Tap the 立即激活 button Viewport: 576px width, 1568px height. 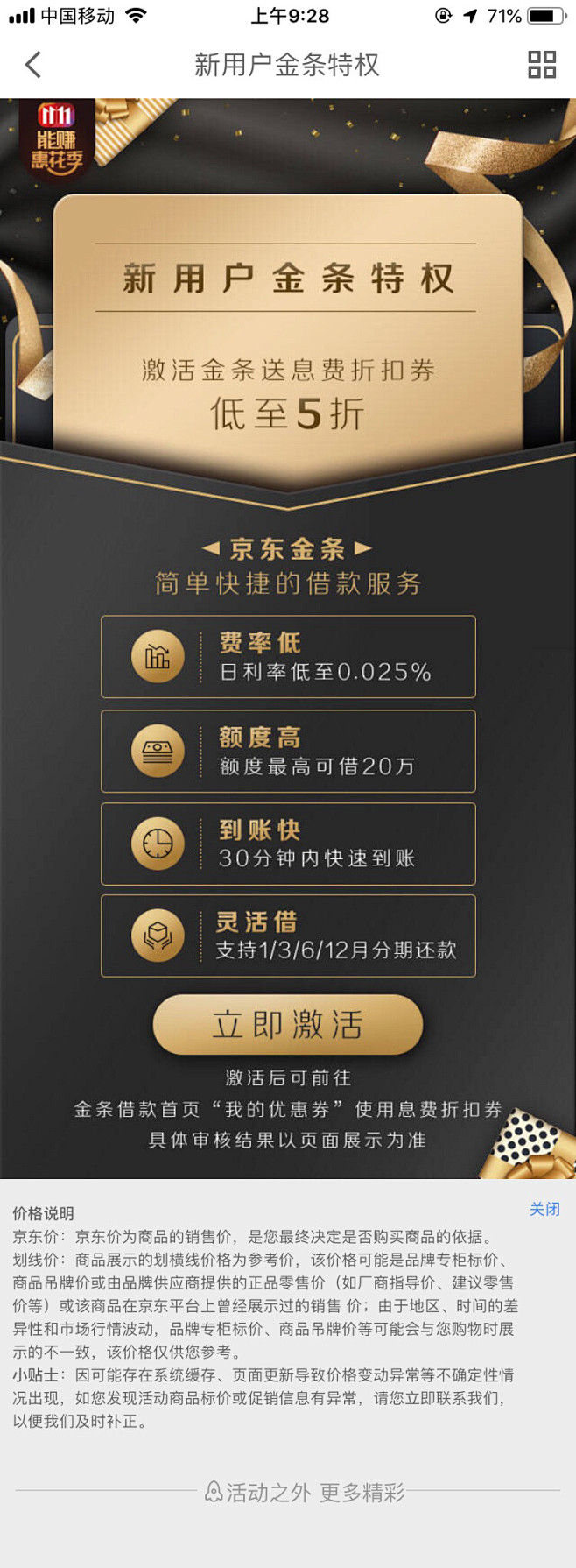288,1024
